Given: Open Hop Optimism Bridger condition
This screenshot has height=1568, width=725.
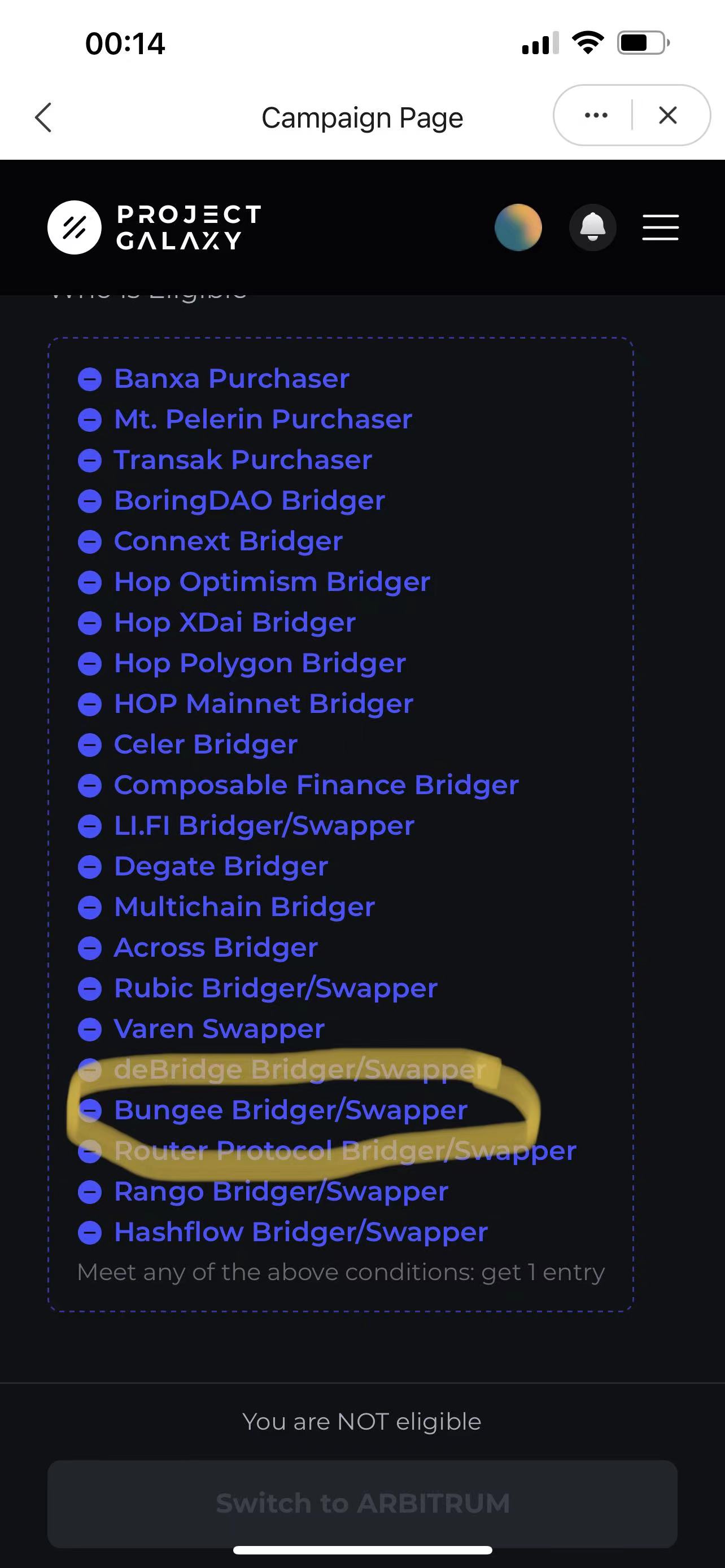Looking at the screenshot, I should pos(272,582).
